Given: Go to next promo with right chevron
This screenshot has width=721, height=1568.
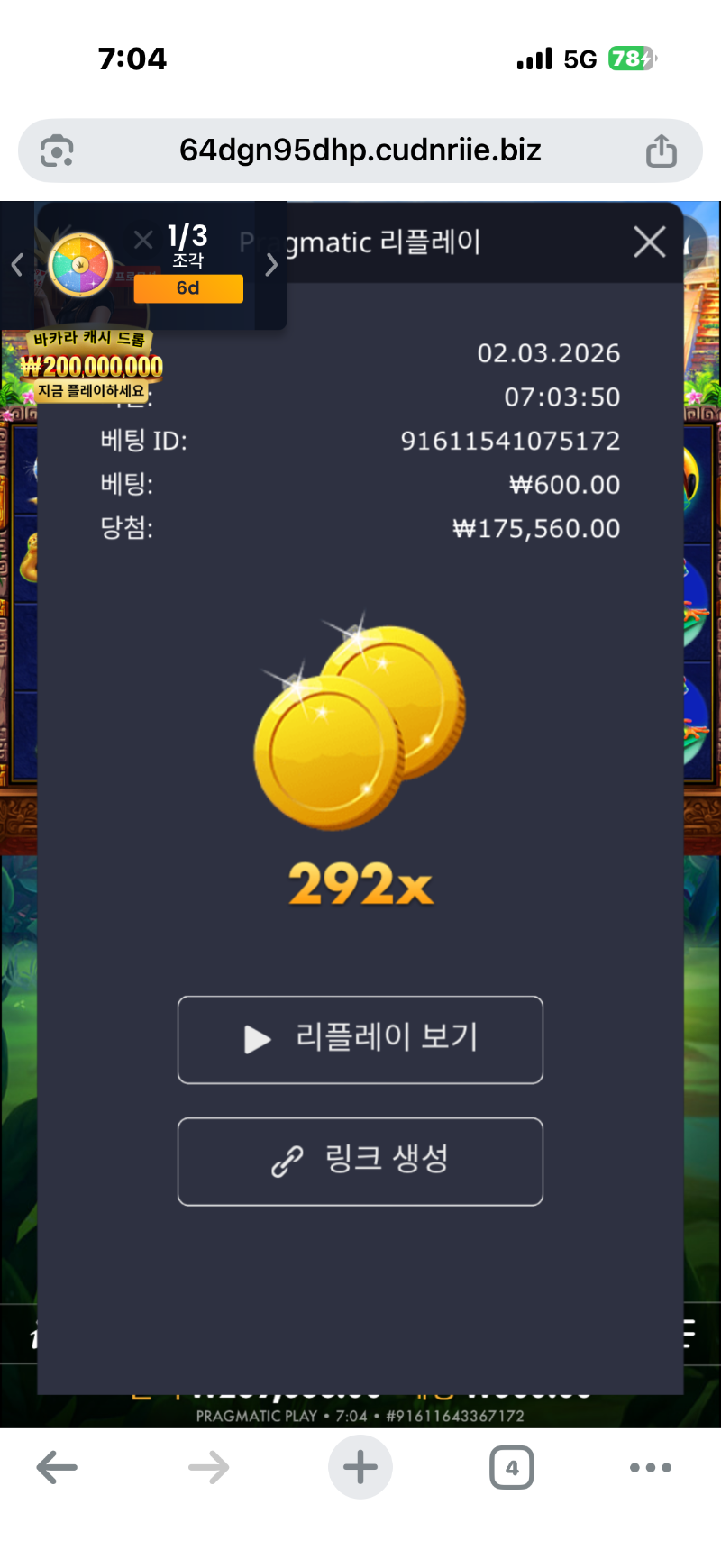Looking at the screenshot, I should pyautogui.click(x=271, y=264).
